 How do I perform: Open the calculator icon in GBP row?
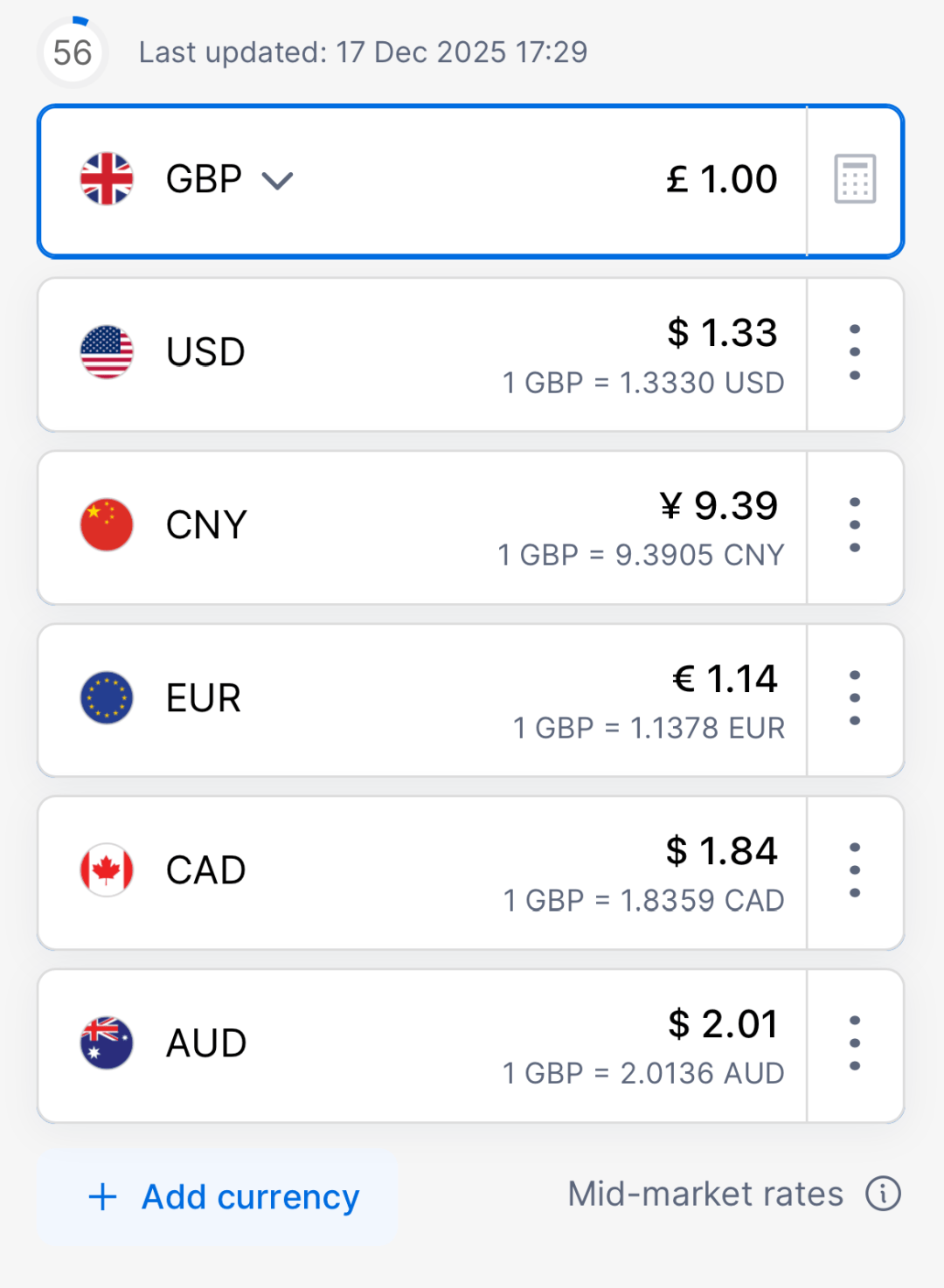point(855,180)
